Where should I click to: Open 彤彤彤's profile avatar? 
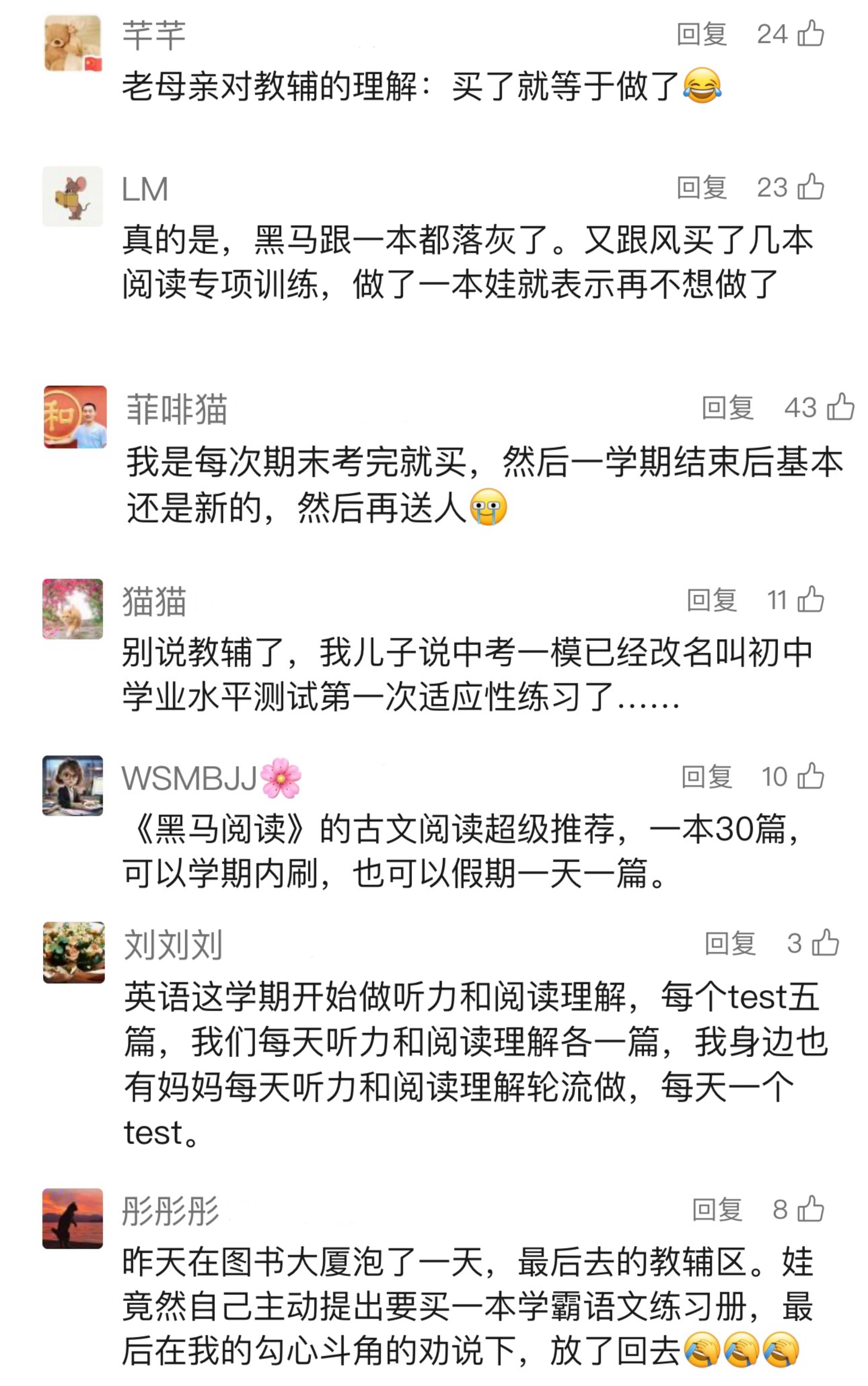[73, 1218]
